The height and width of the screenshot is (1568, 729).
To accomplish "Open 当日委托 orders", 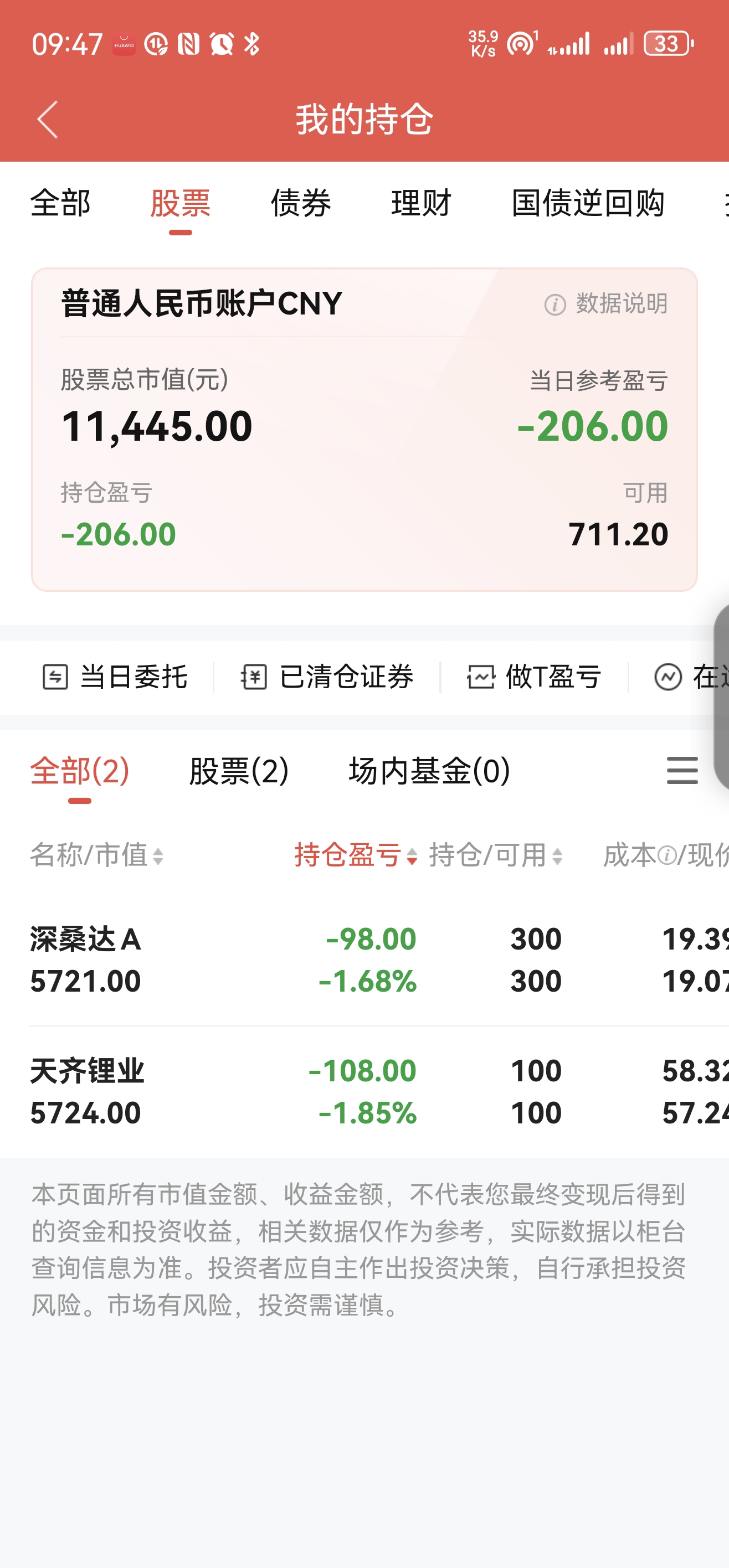I will tap(115, 677).
